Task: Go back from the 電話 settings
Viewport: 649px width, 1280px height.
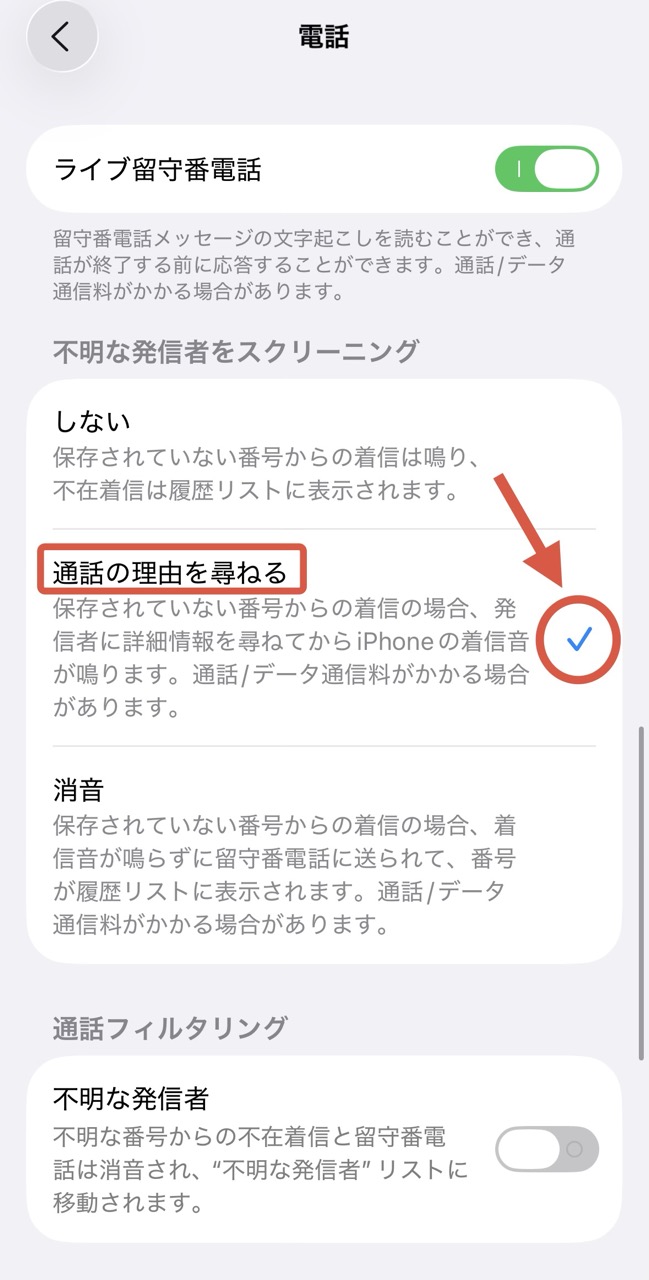Action: pos(62,37)
